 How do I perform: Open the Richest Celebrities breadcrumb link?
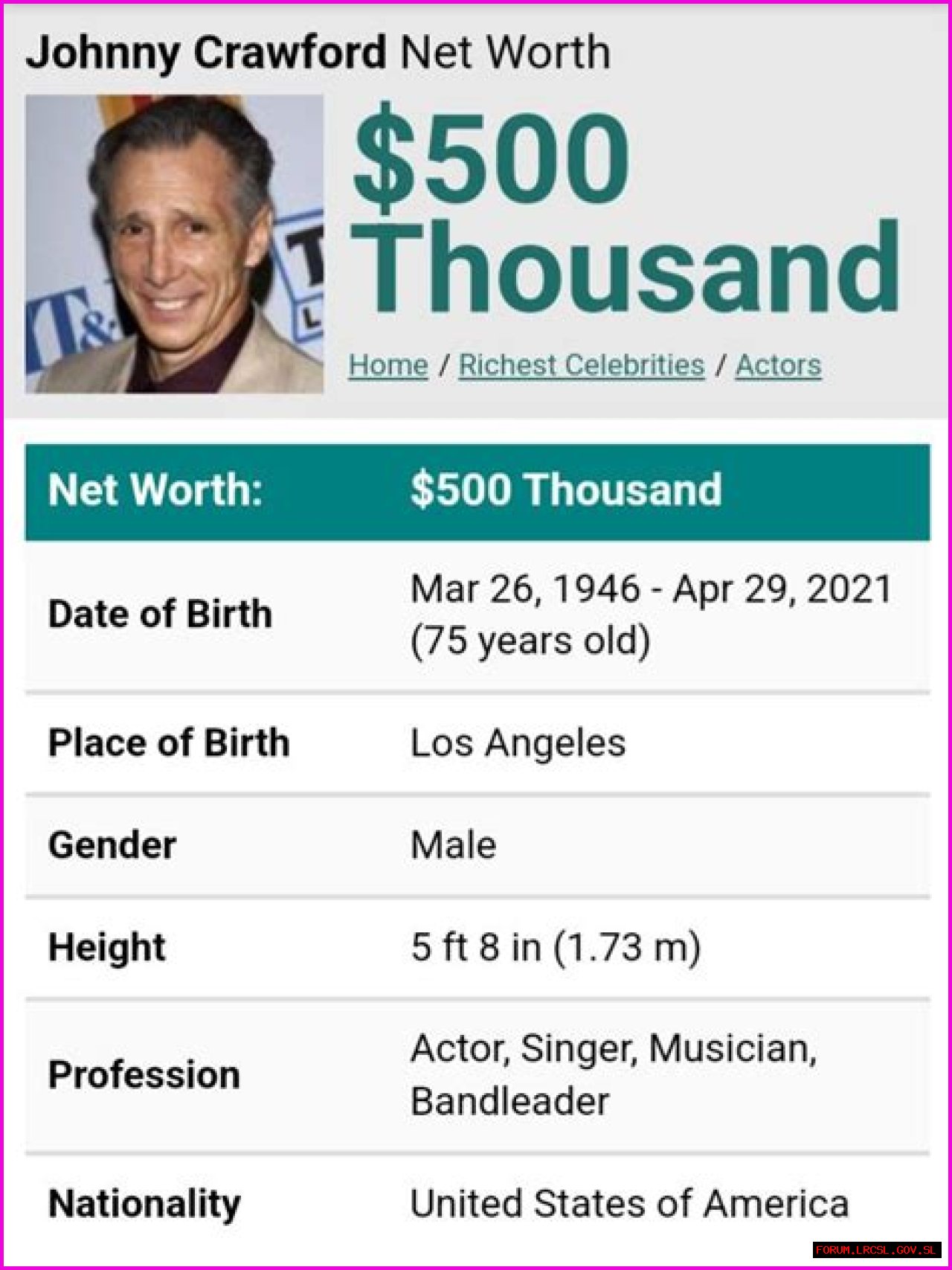[581, 365]
